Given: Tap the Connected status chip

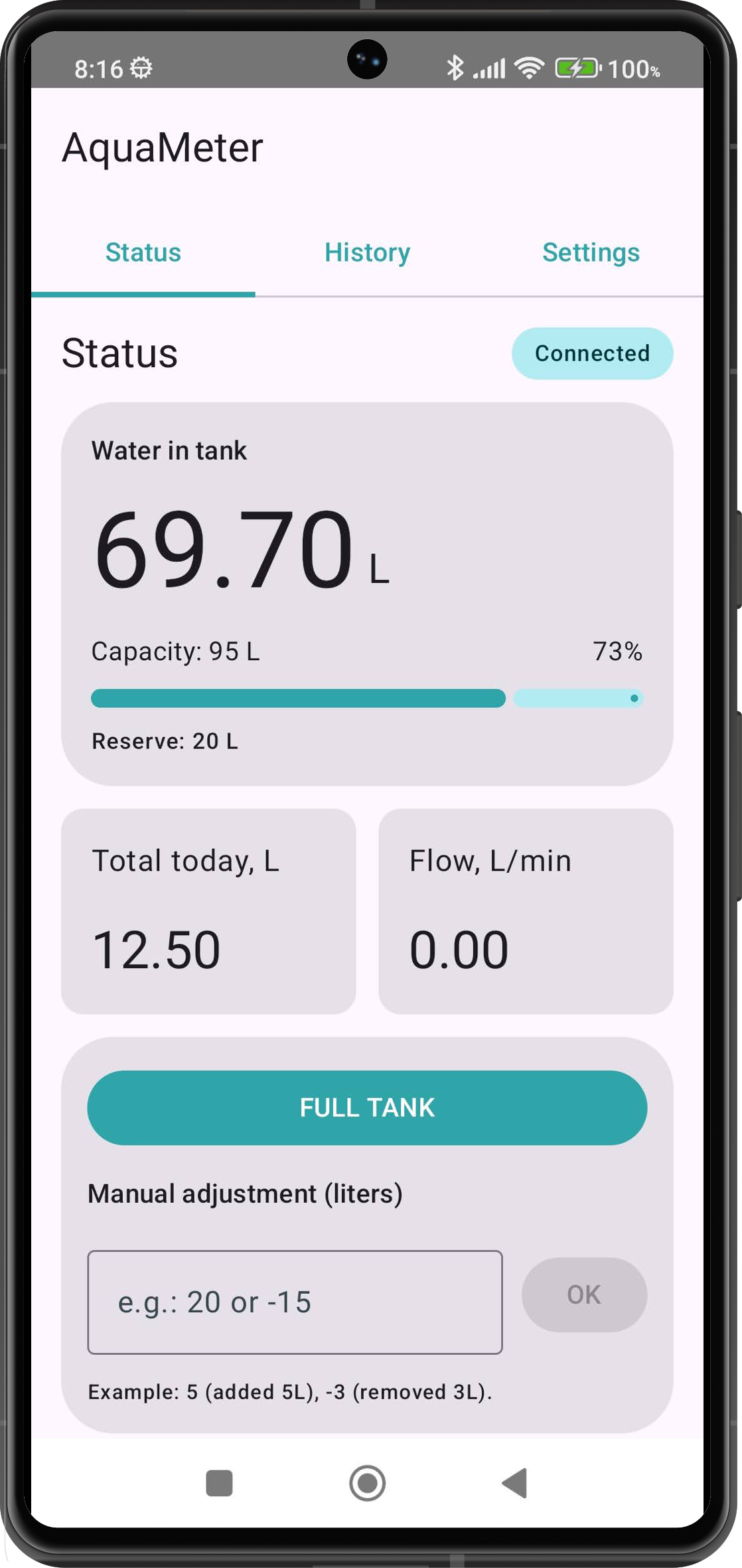Looking at the screenshot, I should [x=591, y=353].
